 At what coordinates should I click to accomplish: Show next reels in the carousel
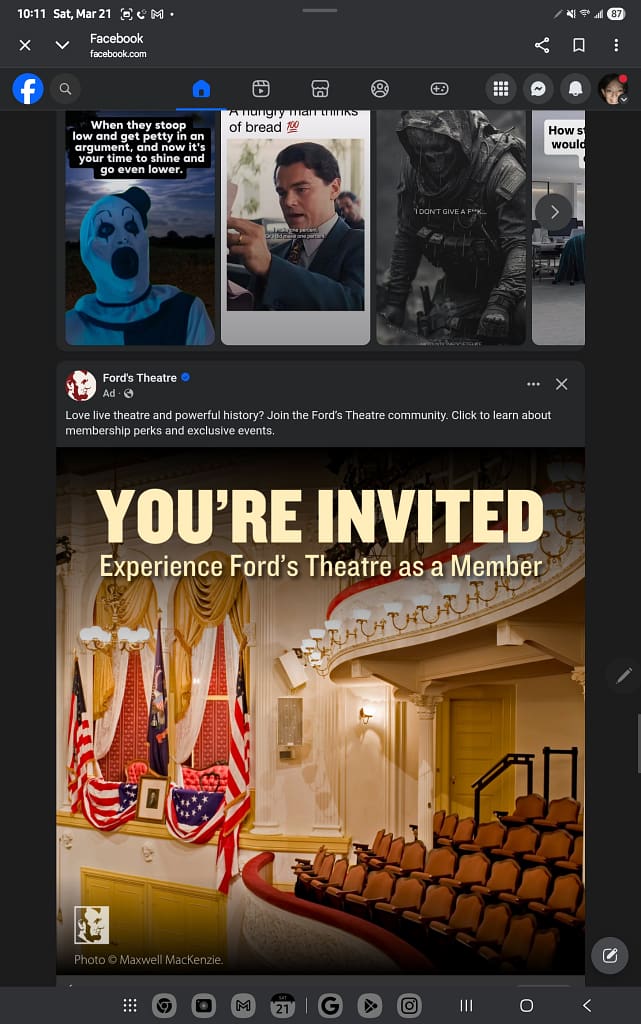point(553,211)
